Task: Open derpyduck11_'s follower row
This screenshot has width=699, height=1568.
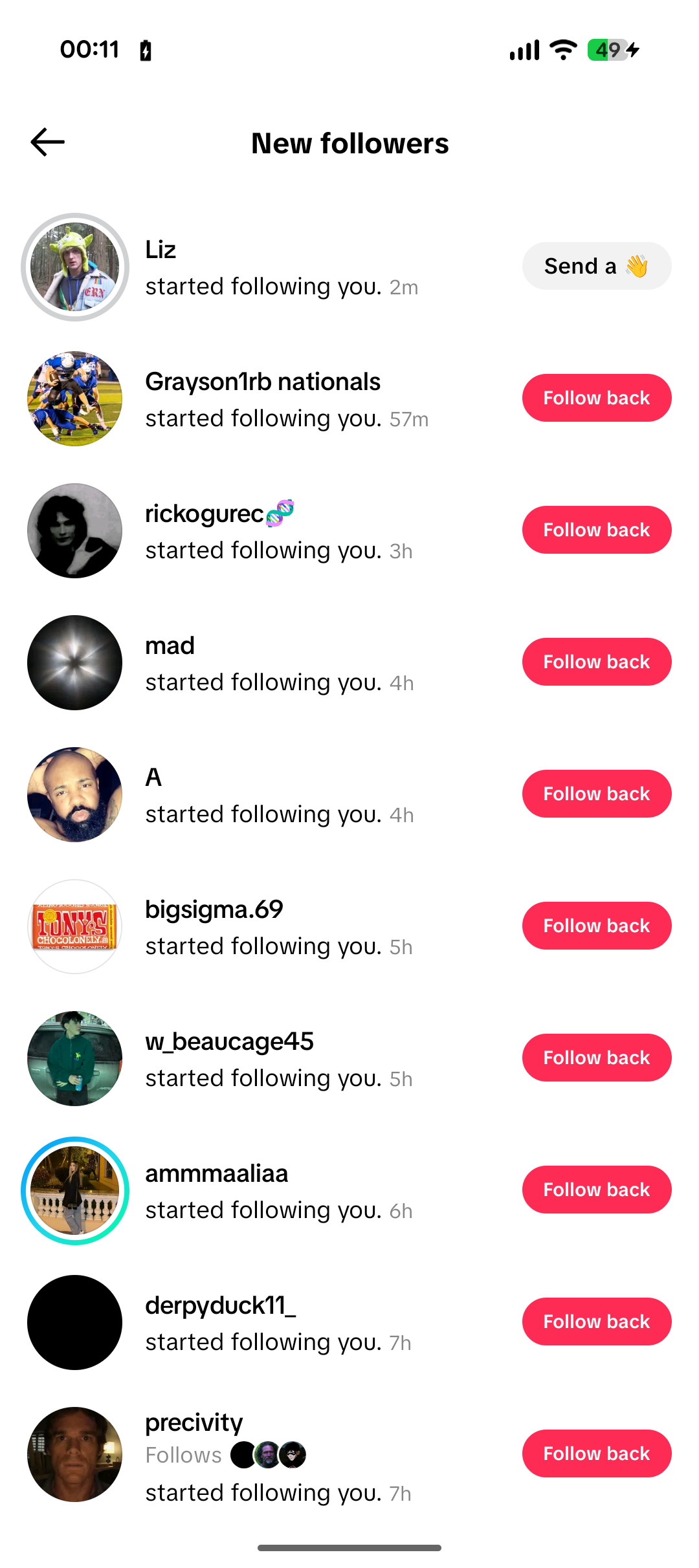Action: pos(278,1324)
